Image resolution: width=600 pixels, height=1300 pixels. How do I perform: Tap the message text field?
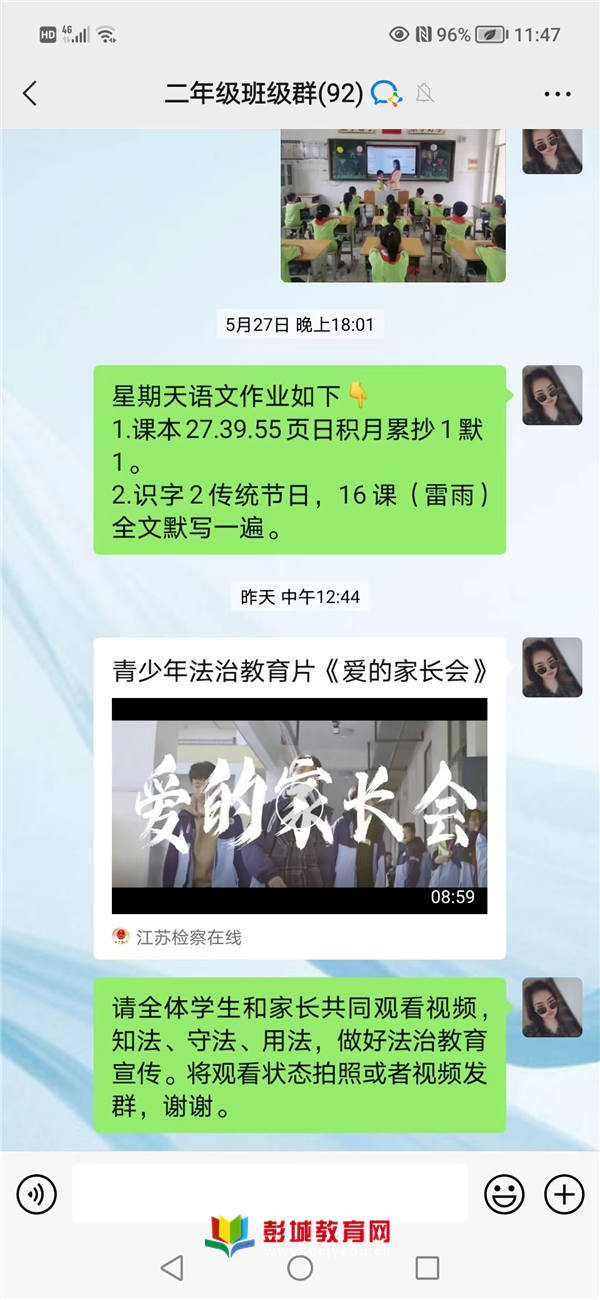[270, 1193]
